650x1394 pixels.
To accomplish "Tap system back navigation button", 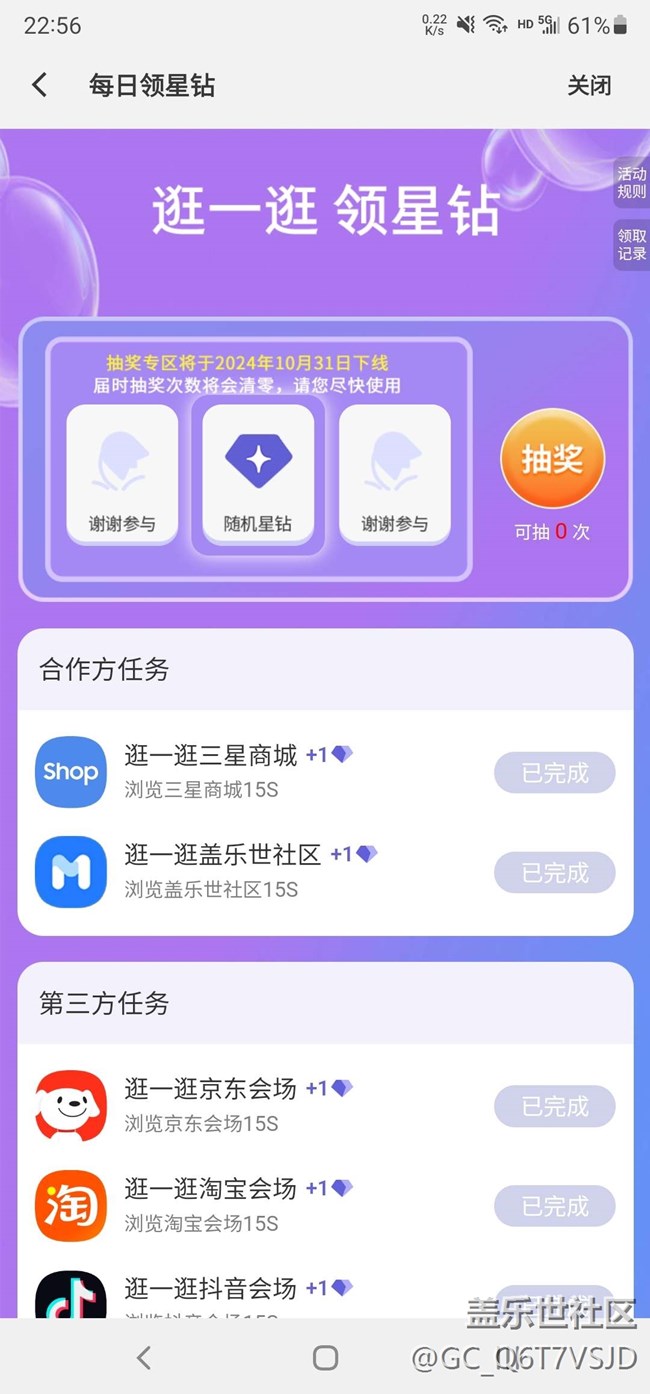I will tap(144, 1357).
